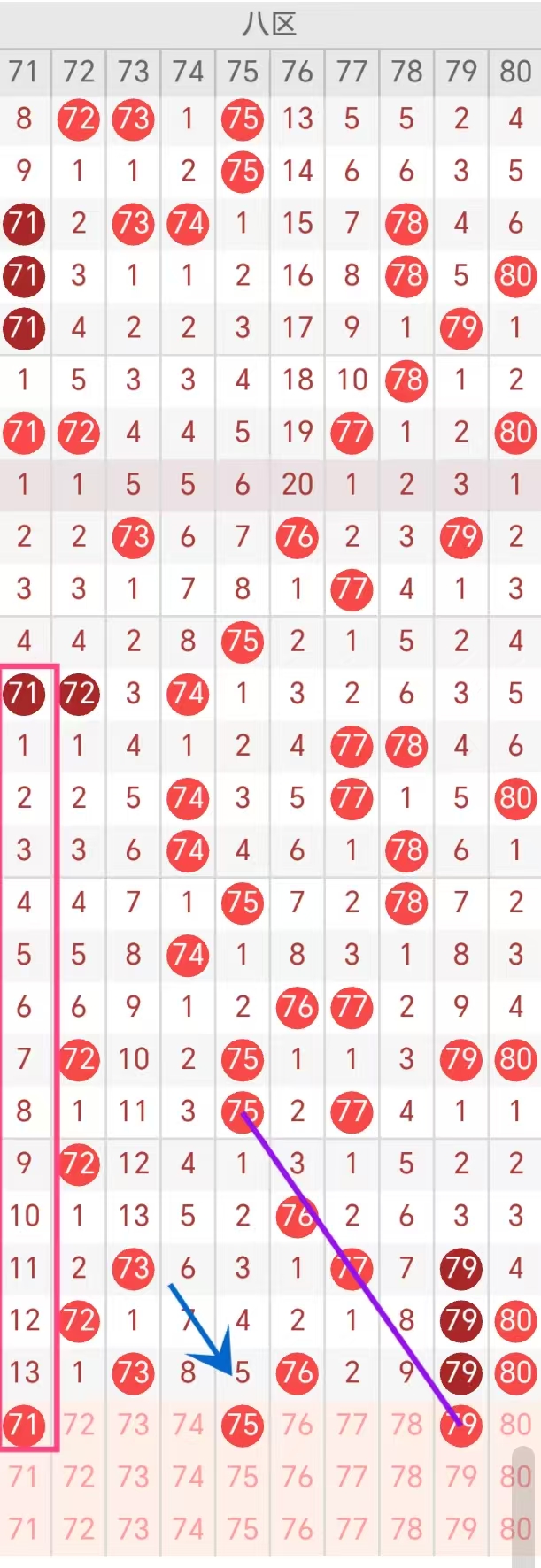Screen dimensions: 541x1568
Task: Deselect the circled 75 in the pick row
Action: coord(242,1425)
